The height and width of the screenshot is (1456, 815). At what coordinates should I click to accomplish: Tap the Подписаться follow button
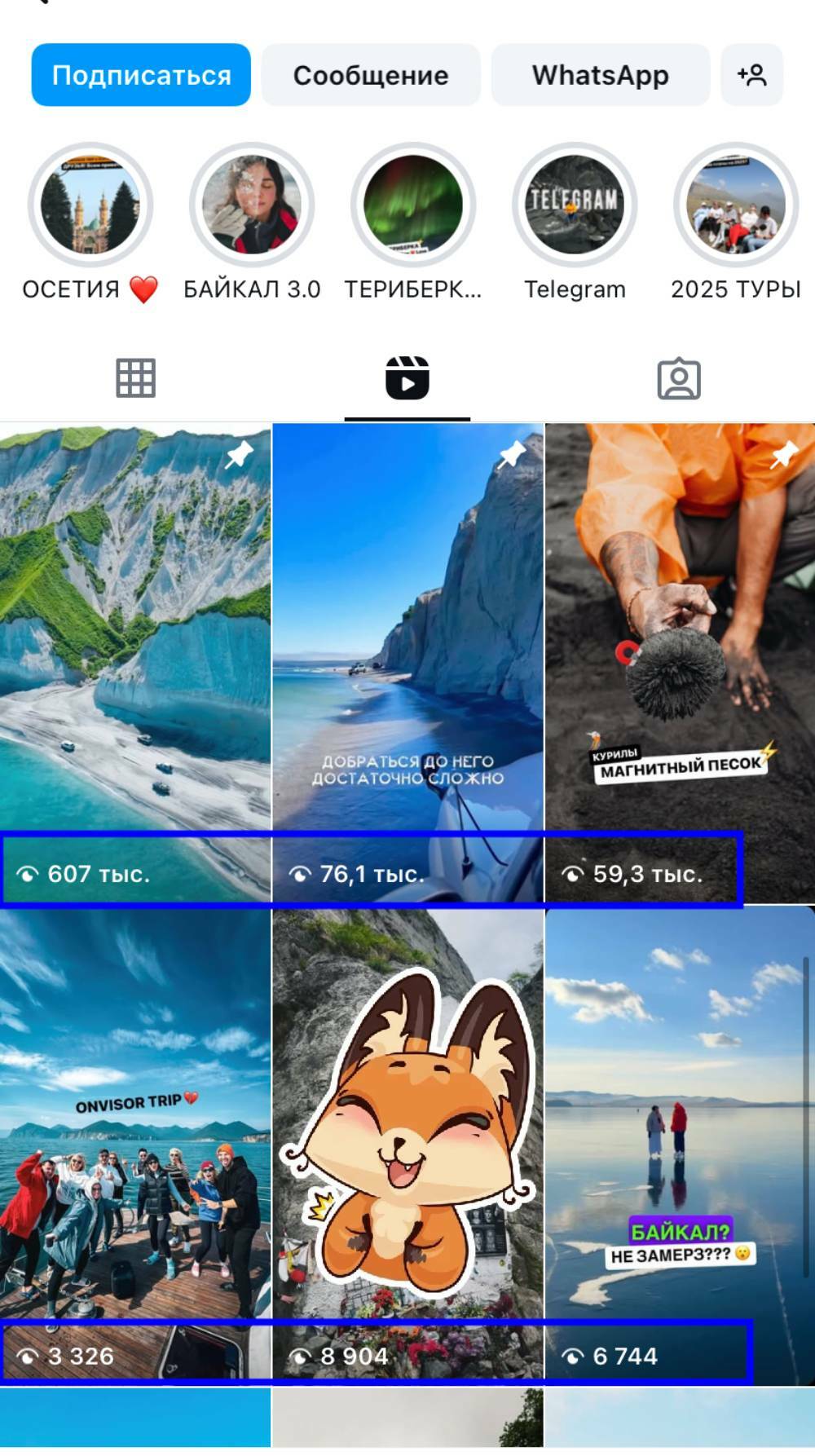[x=141, y=75]
